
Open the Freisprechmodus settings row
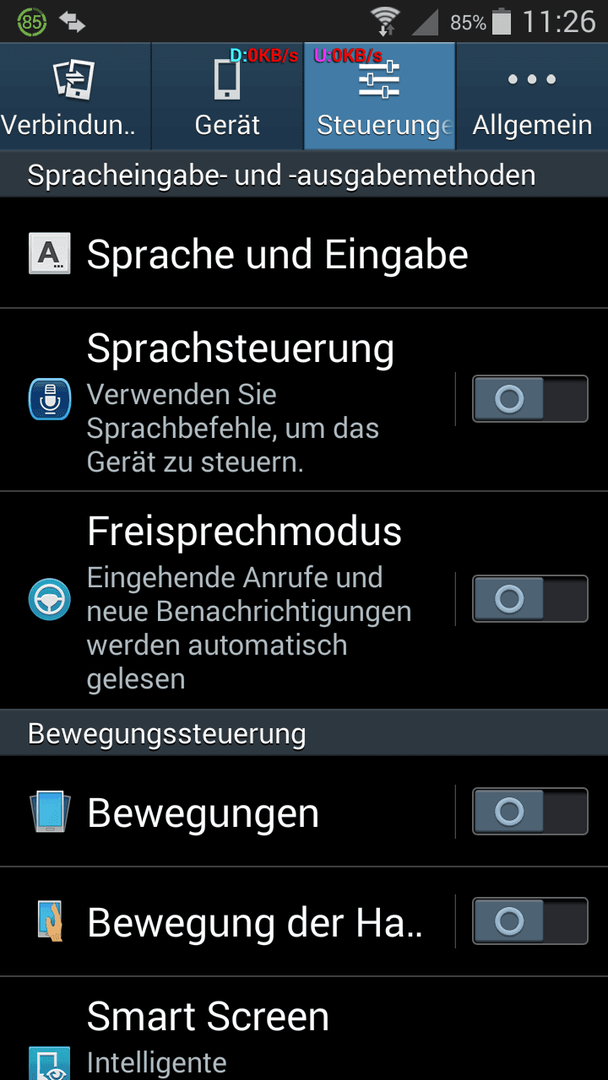click(x=227, y=600)
